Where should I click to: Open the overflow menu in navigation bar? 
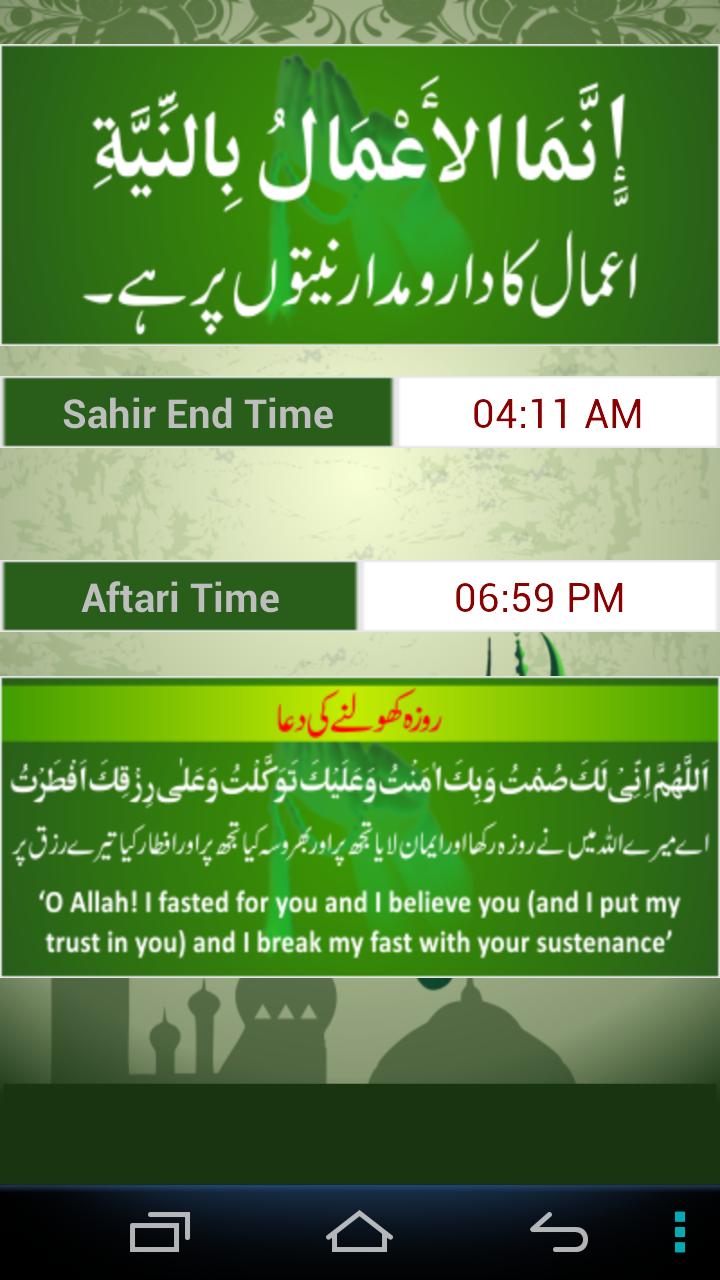click(680, 1232)
